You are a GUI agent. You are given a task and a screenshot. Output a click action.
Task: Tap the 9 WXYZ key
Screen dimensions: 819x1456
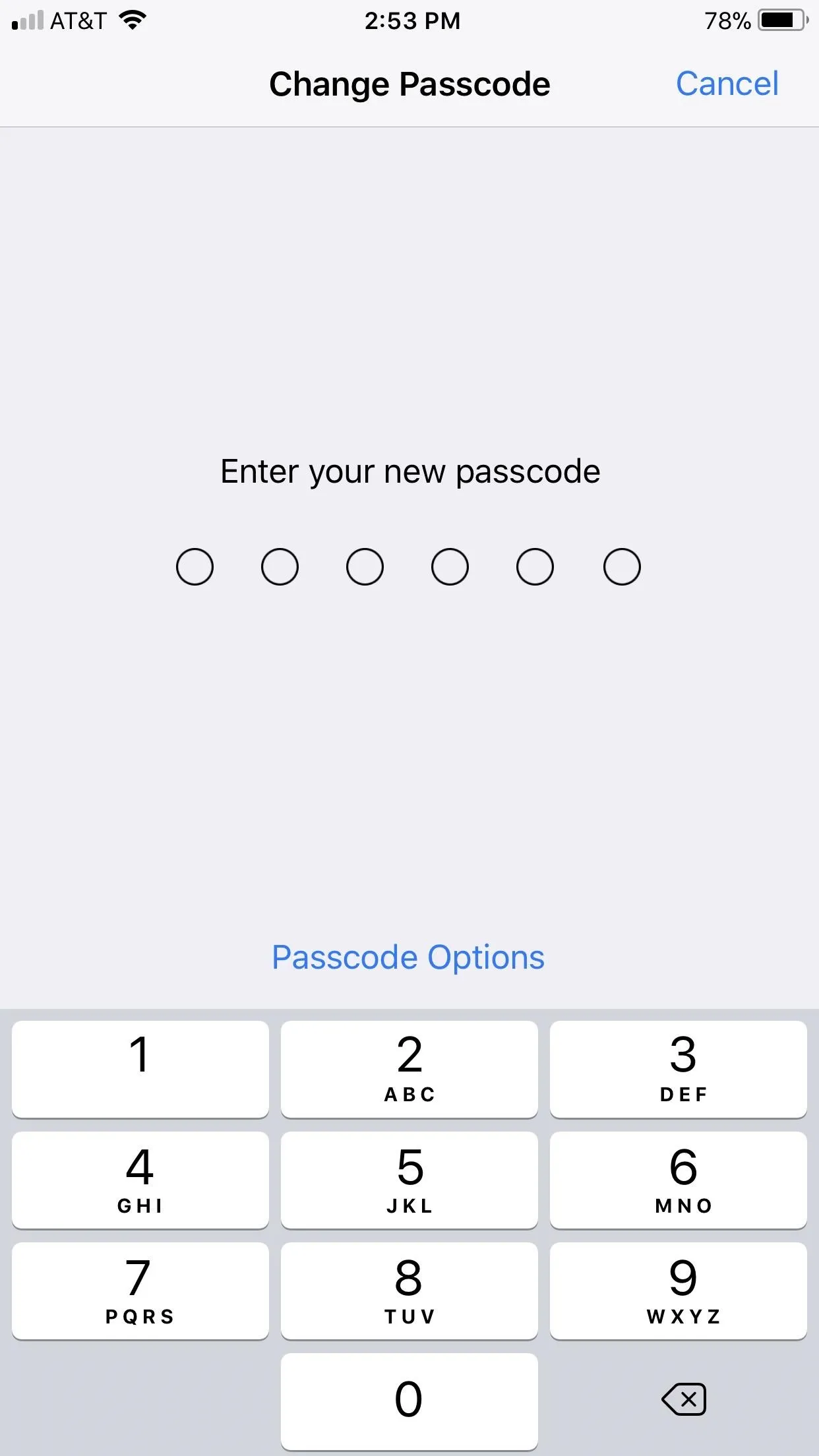pos(679,1290)
